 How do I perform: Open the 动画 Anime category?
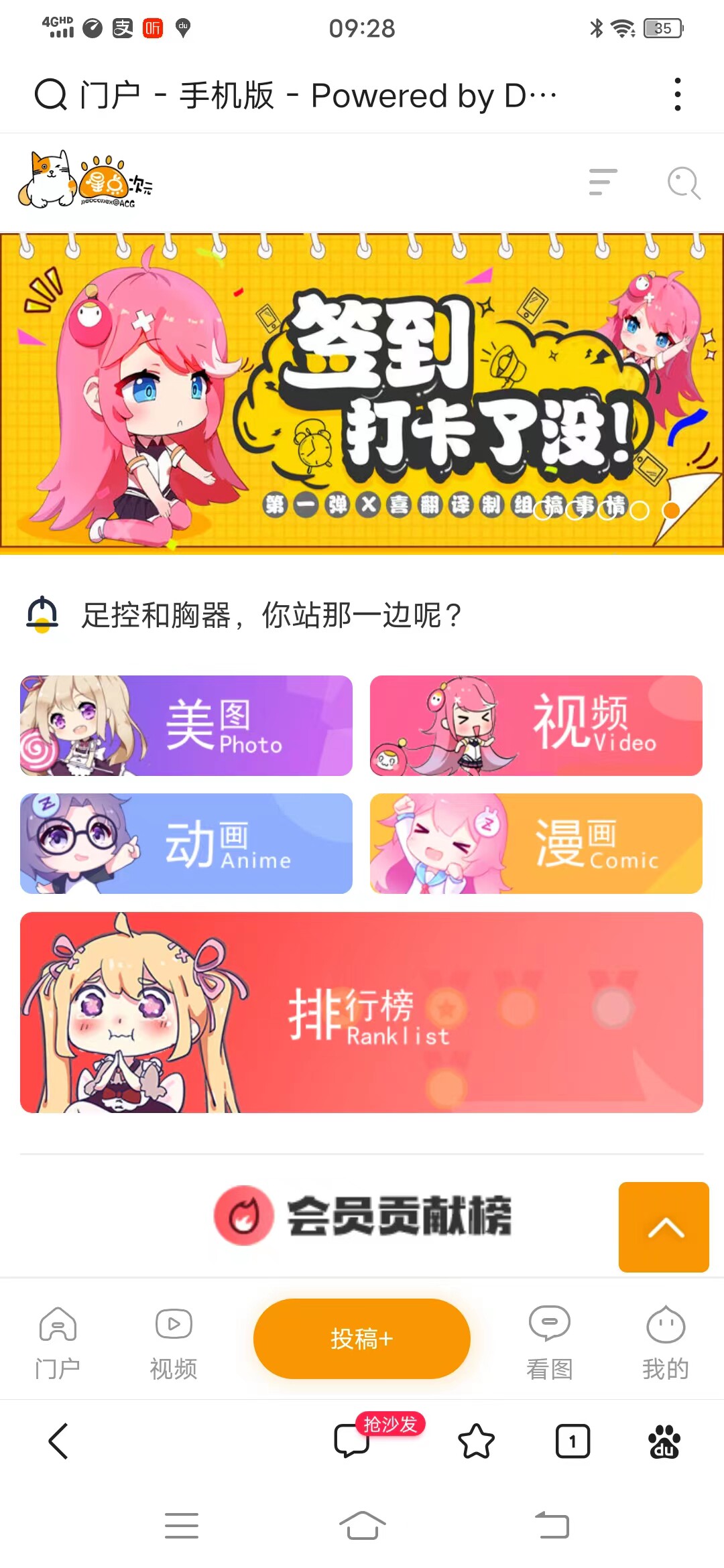[186, 843]
